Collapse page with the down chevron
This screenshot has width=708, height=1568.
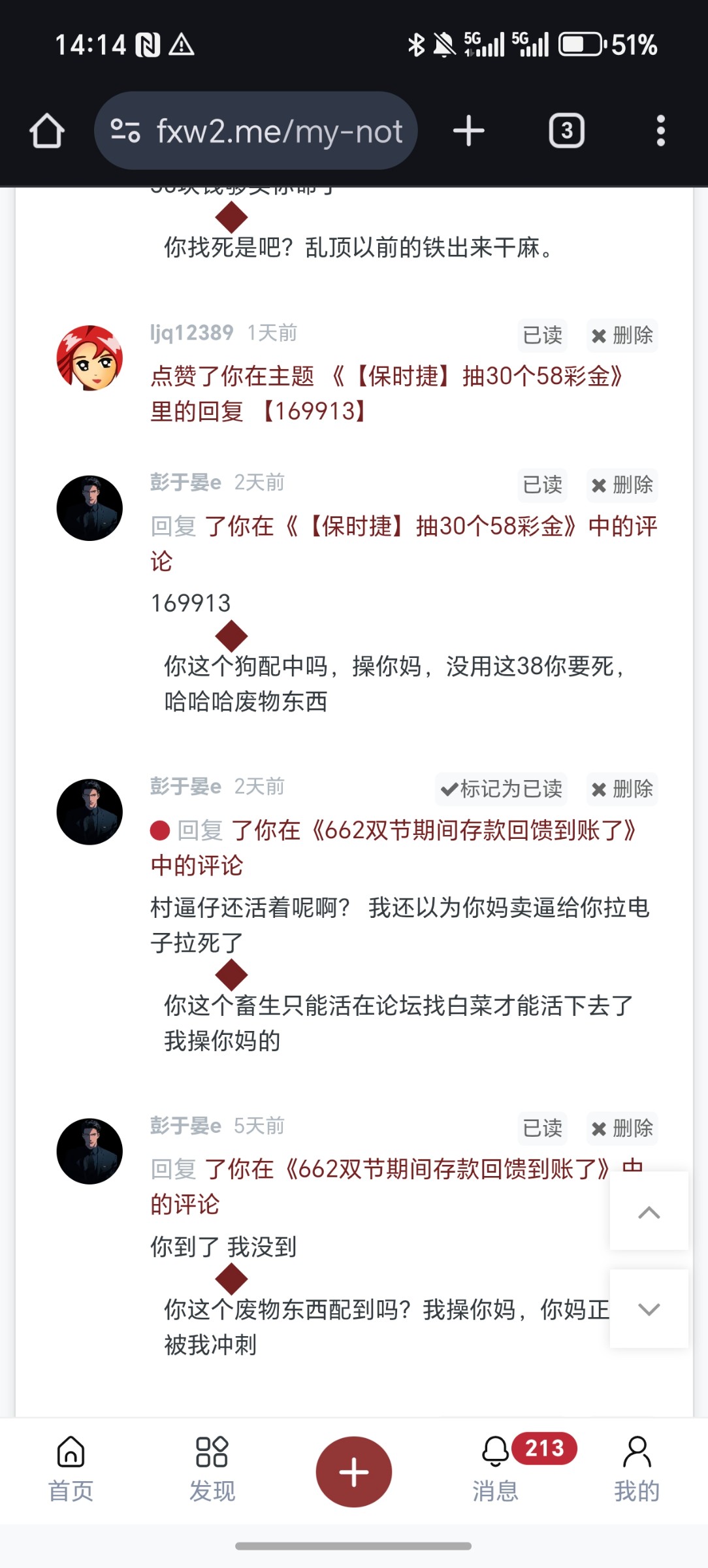pos(648,1310)
